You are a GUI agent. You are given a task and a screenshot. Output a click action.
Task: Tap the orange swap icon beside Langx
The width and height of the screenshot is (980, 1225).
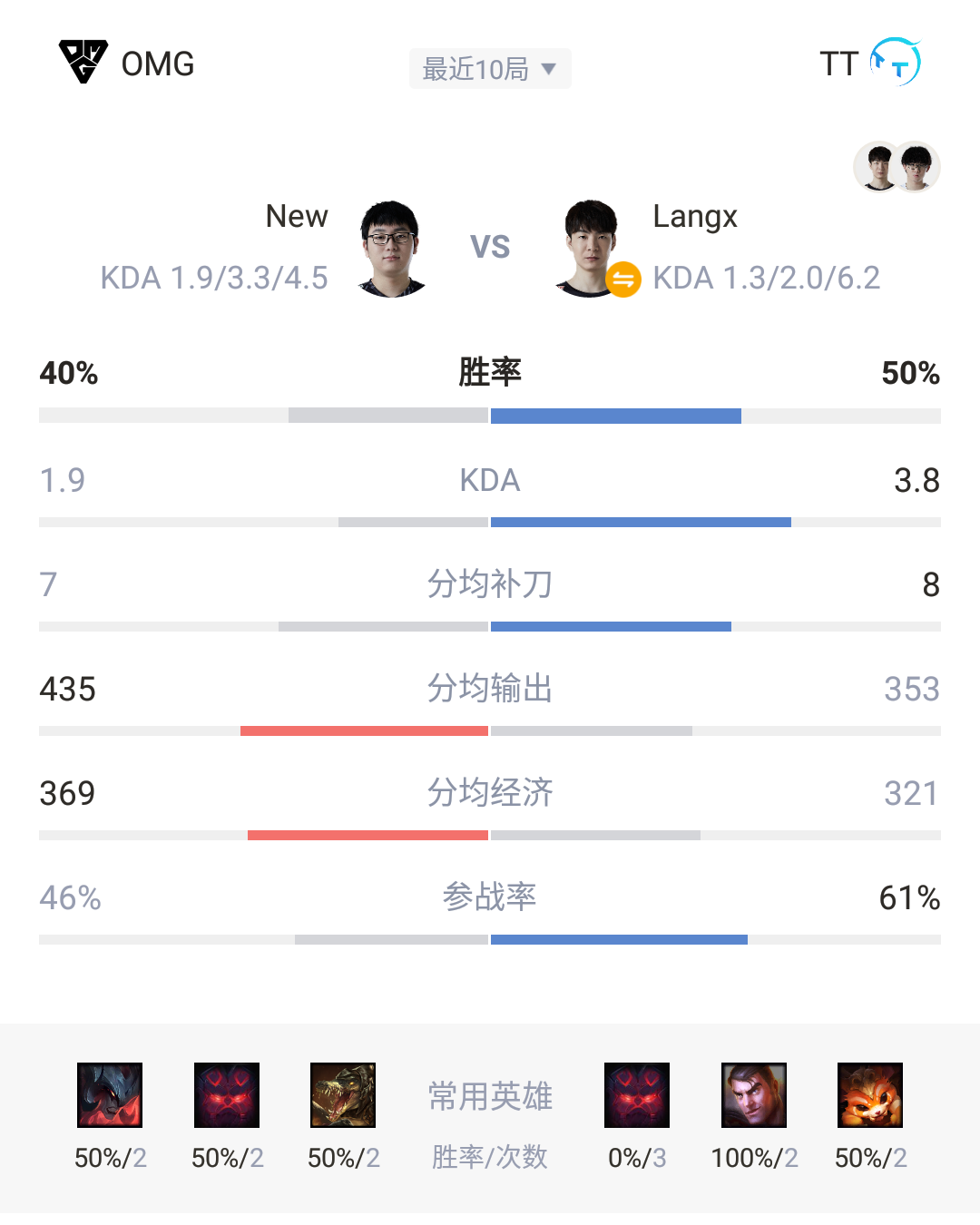coord(623,279)
